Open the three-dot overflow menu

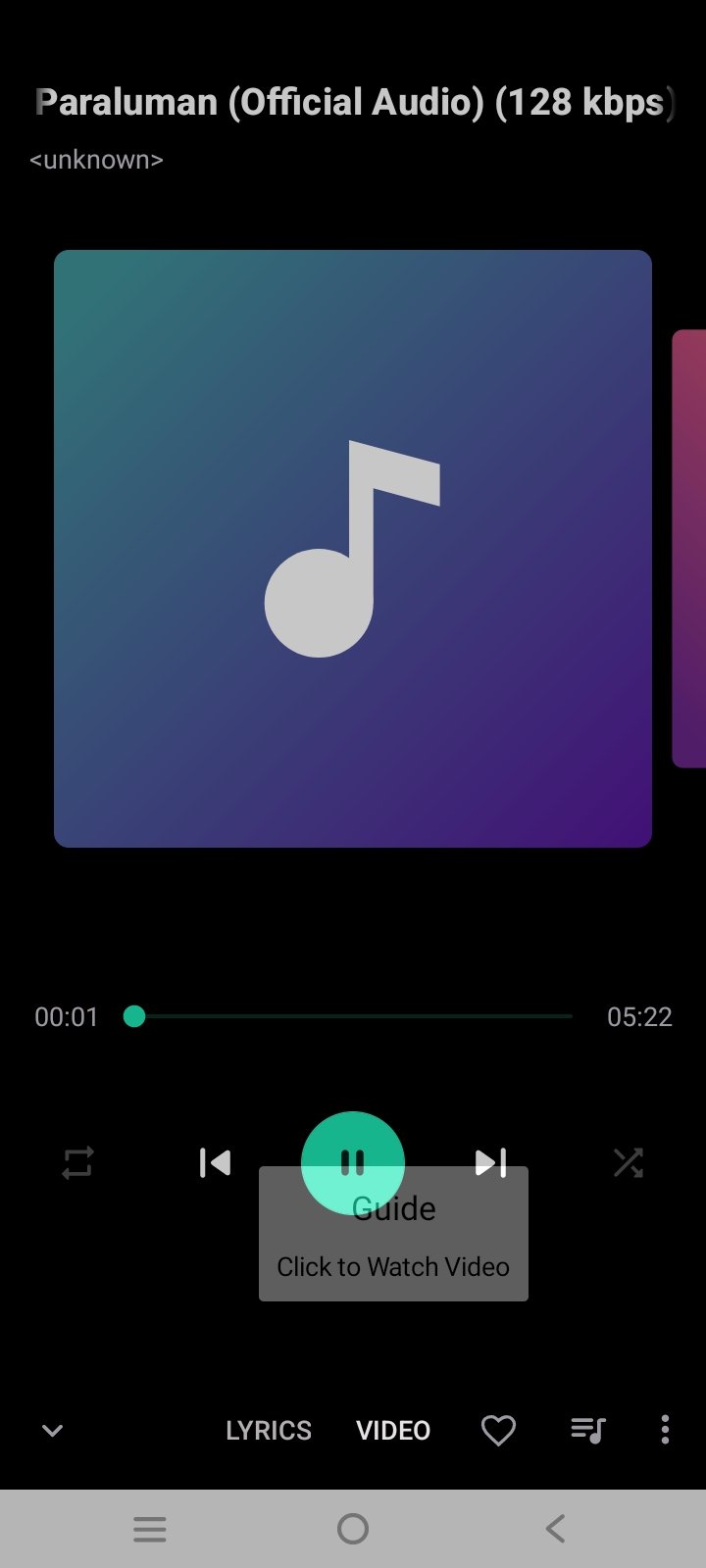click(665, 1430)
